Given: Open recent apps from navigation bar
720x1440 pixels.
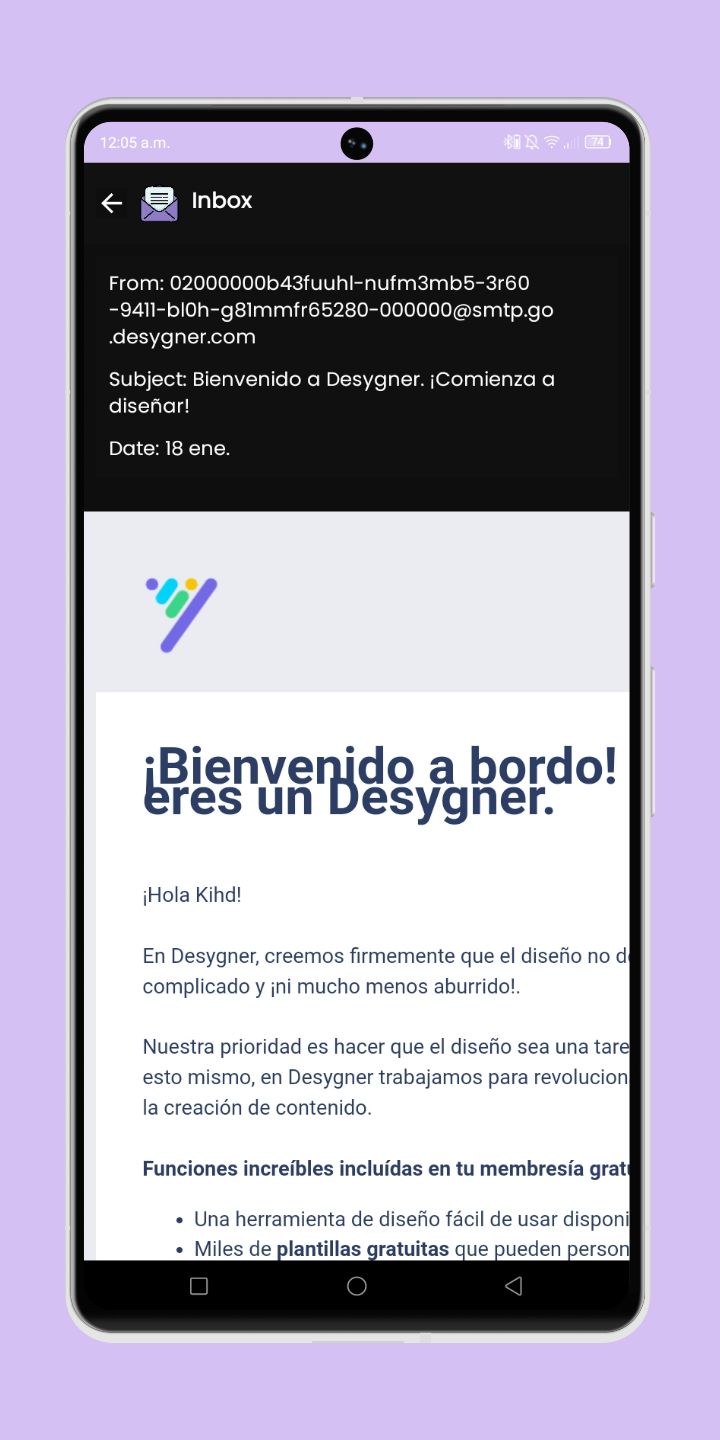Looking at the screenshot, I should pos(199,1286).
